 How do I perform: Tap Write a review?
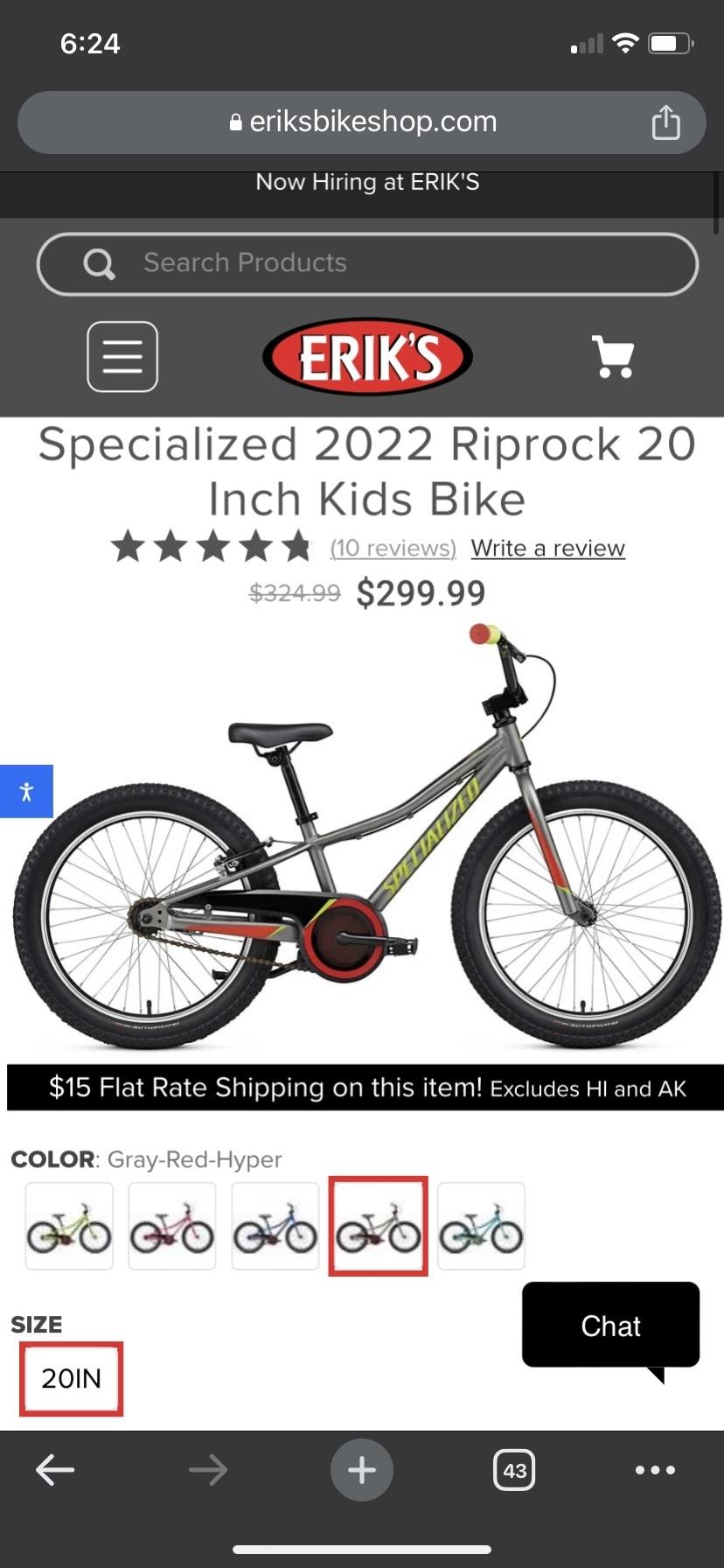[x=548, y=549]
